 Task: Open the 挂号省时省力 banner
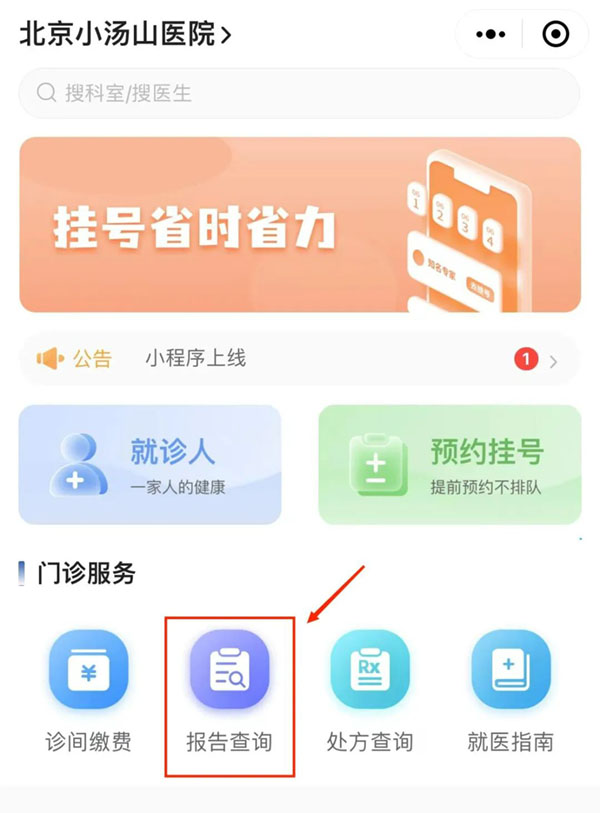click(299, 225)
